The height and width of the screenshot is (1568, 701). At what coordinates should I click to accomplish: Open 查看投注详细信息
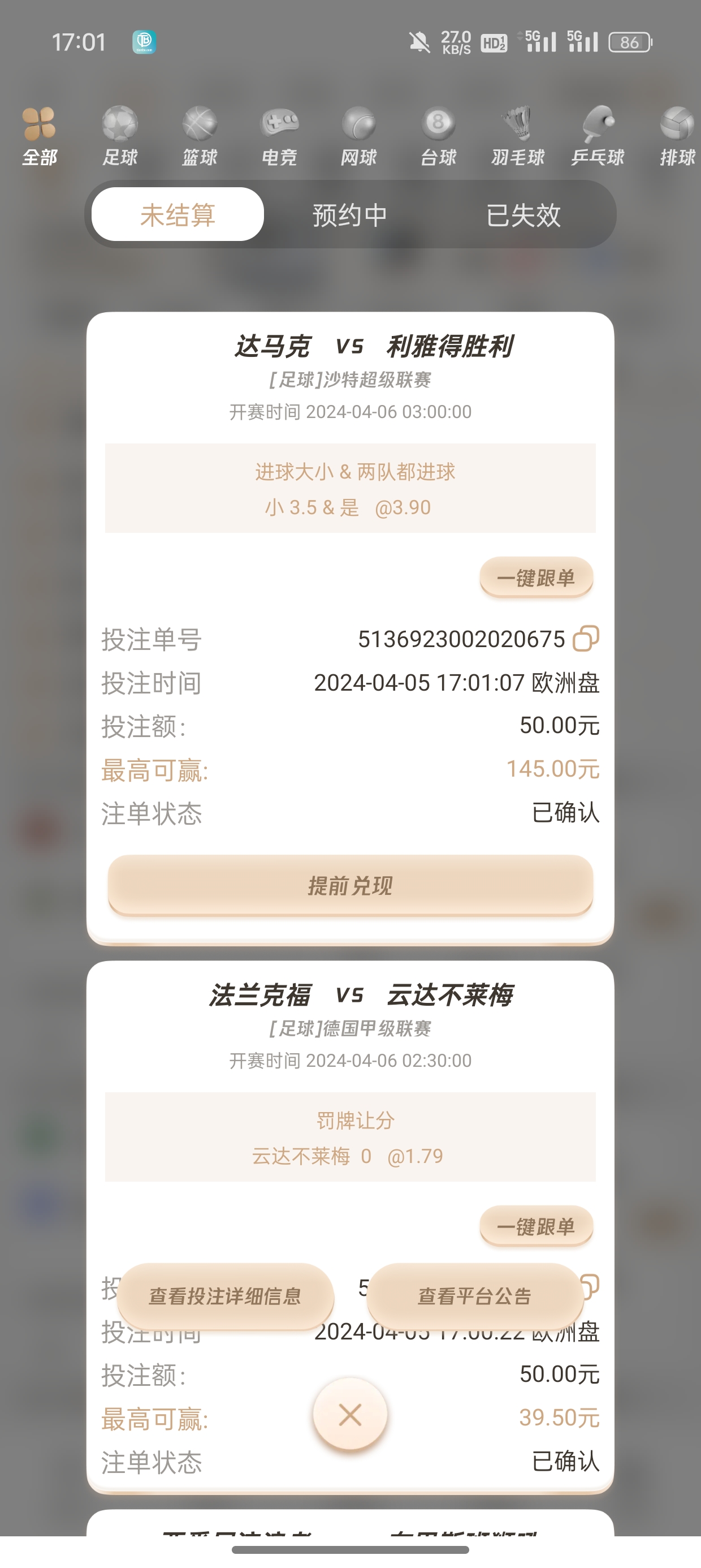point(225,1296)
